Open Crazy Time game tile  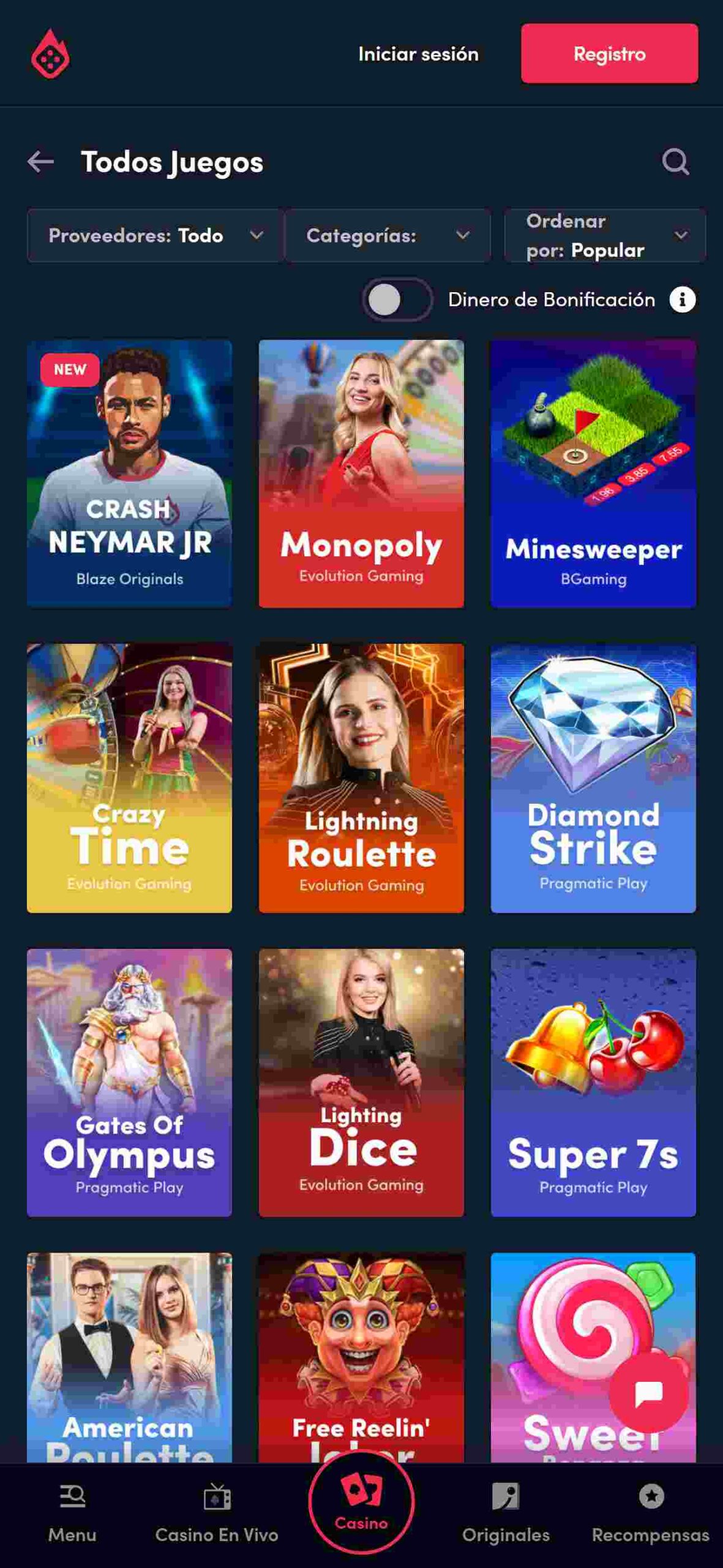129,777
